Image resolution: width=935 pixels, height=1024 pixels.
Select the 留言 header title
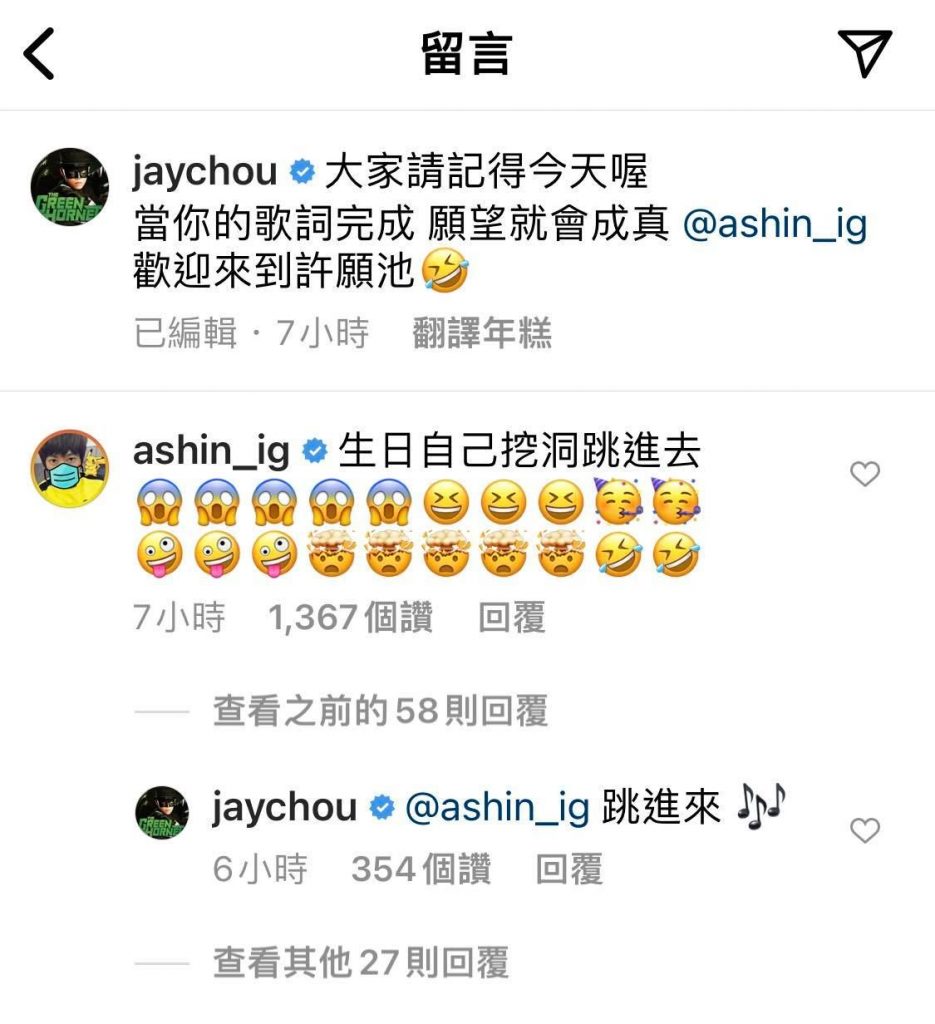click(467, 54)
